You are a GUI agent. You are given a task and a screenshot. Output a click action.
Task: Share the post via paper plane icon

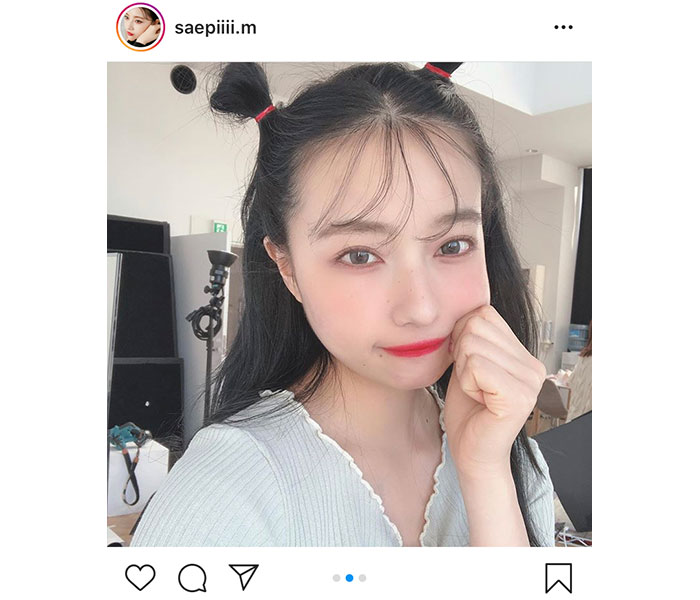(244, 576)
